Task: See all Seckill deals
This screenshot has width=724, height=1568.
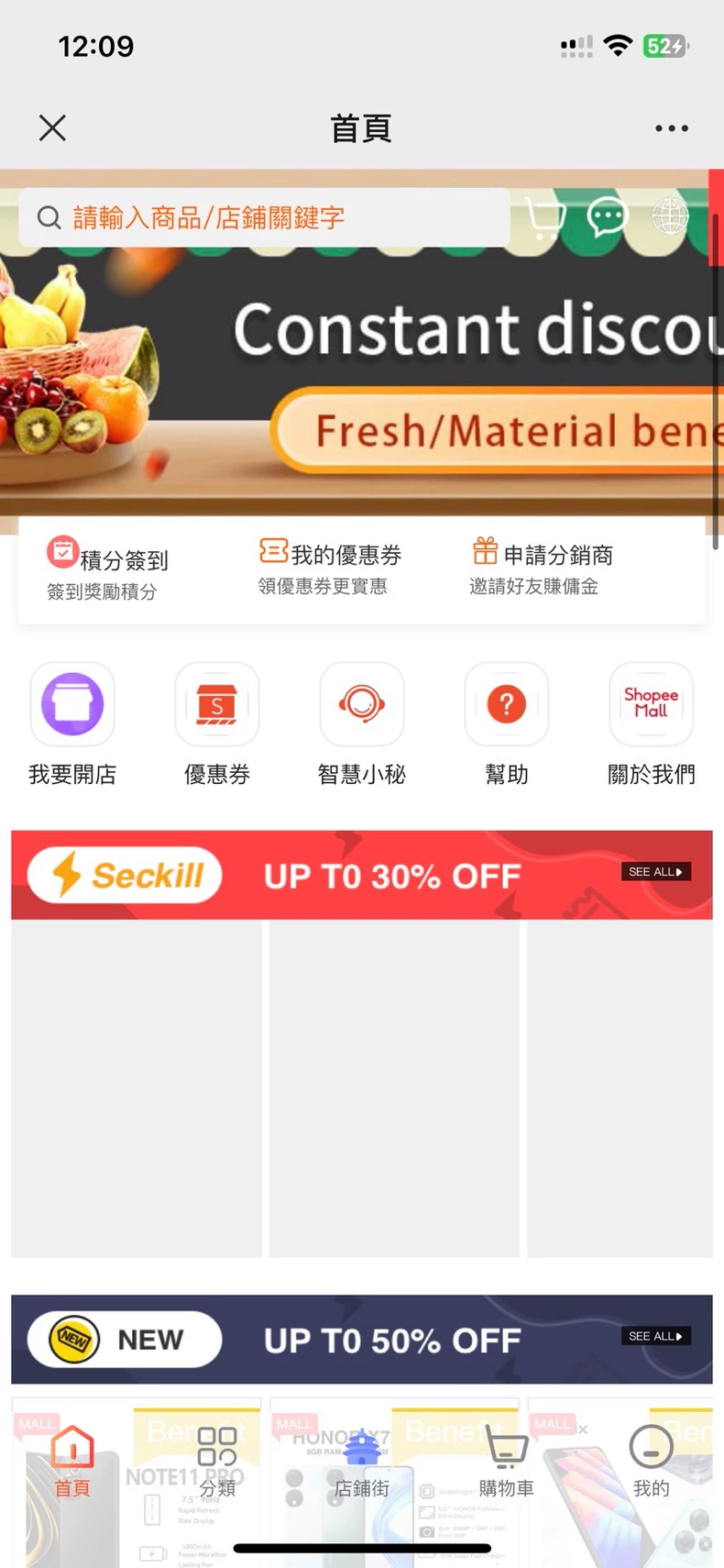Action: [x=655, y=872]
